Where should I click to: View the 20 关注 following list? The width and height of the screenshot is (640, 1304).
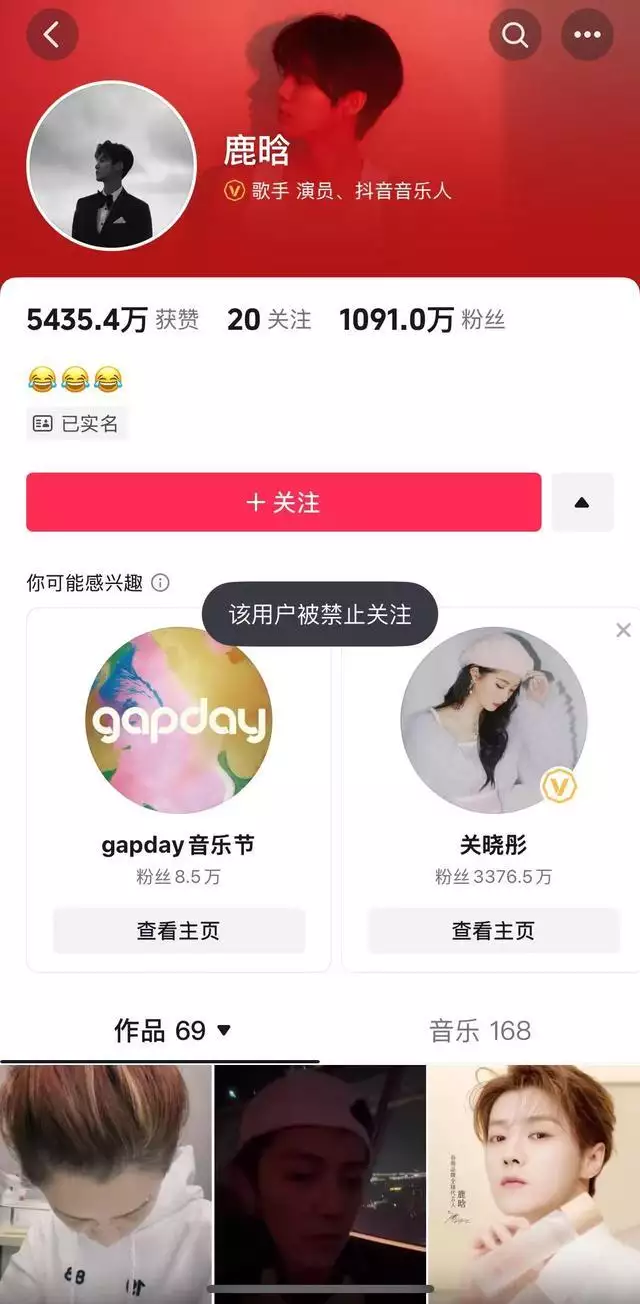[x=269, y=320]
